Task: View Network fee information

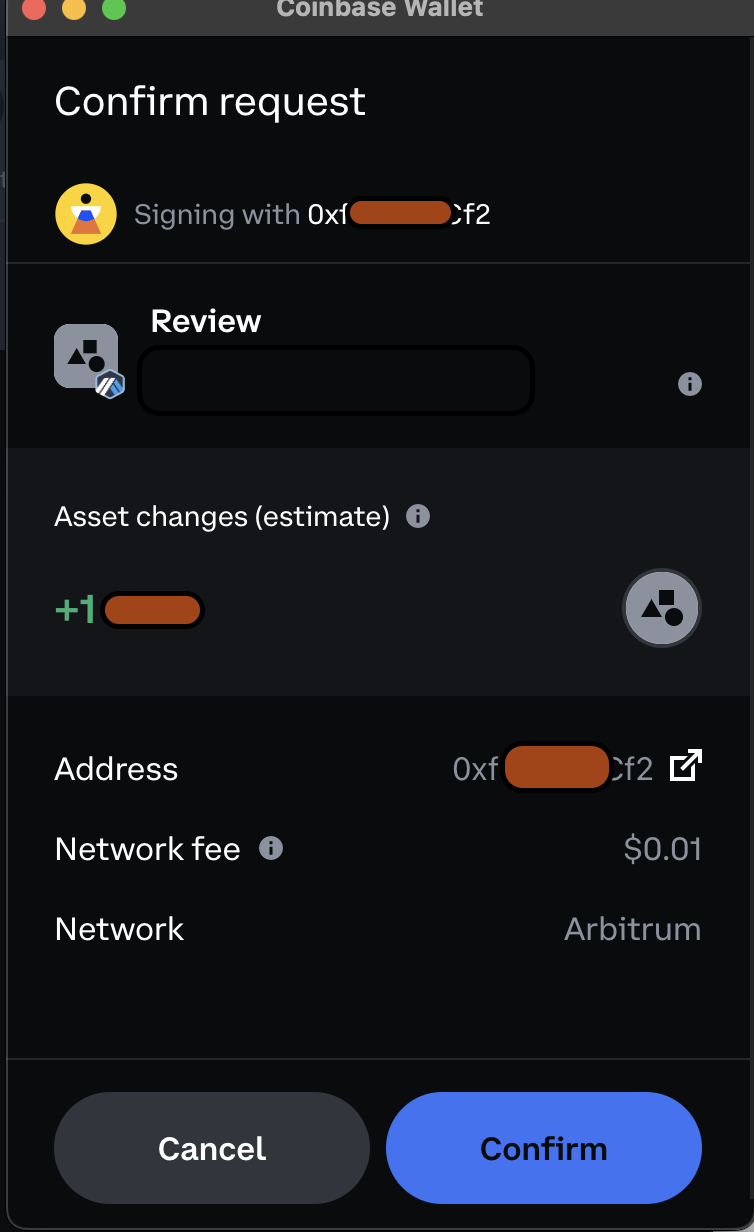Action: coord(271,849)
